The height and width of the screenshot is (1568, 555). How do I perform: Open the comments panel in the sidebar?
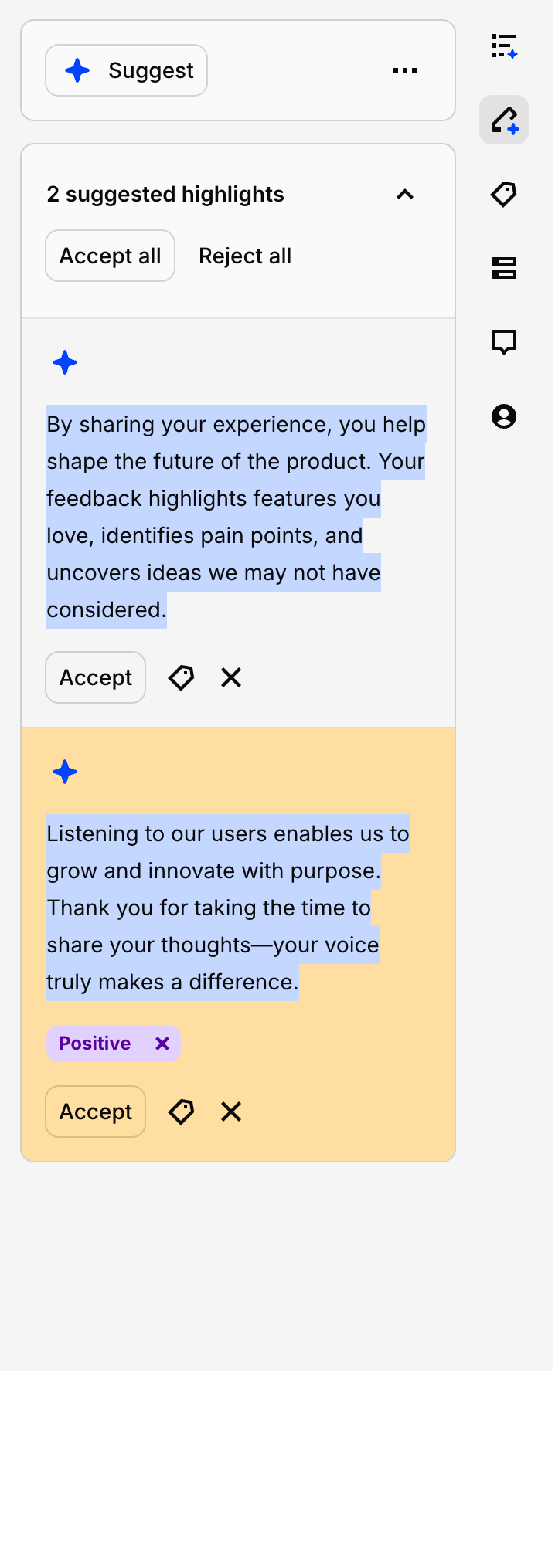[503, 342]
